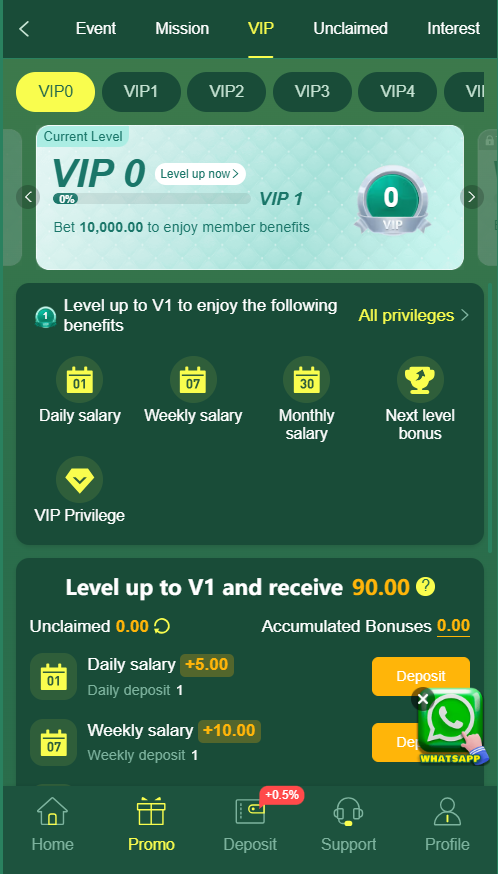Open help icon beside 90.00 reward

[426, 586]
